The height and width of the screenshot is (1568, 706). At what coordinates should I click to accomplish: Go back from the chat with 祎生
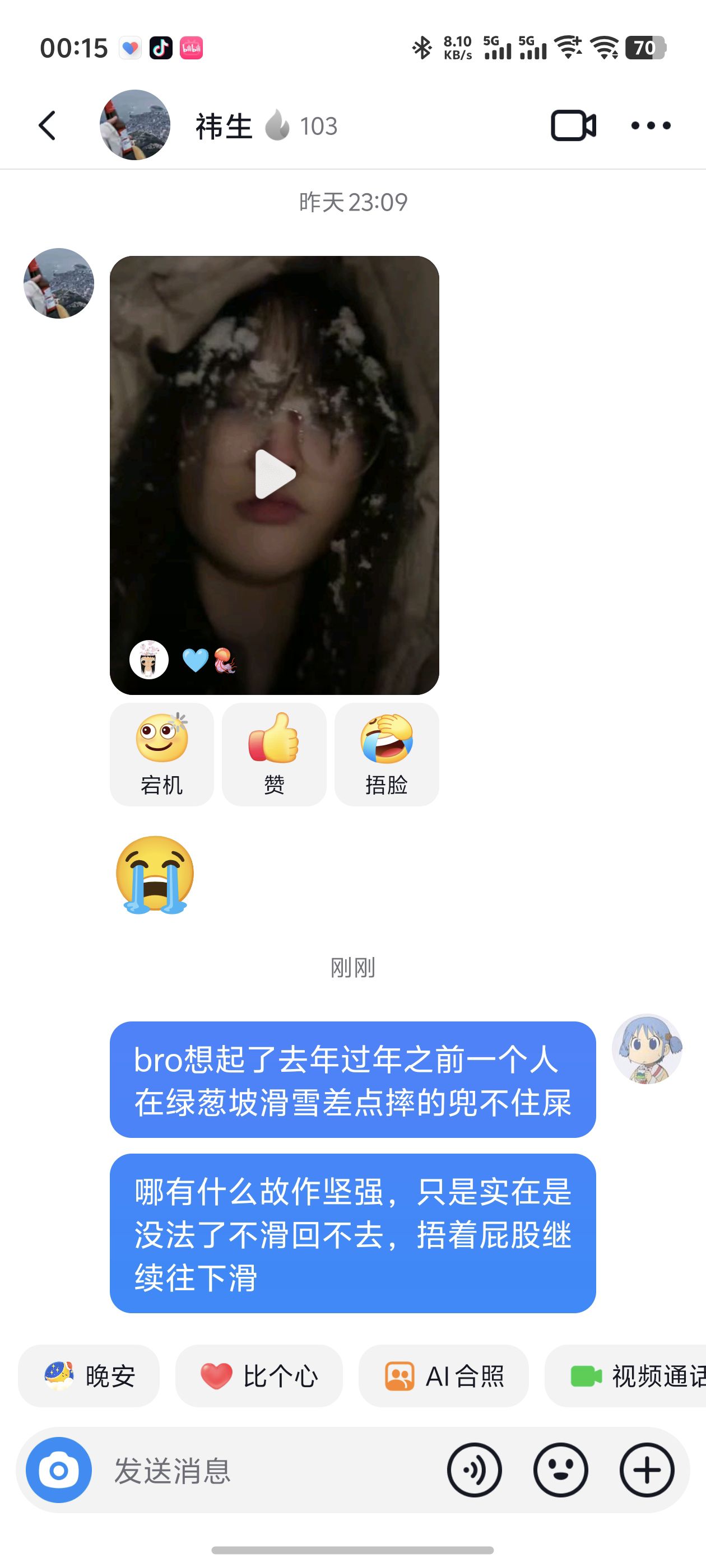(x=47, y=125)
